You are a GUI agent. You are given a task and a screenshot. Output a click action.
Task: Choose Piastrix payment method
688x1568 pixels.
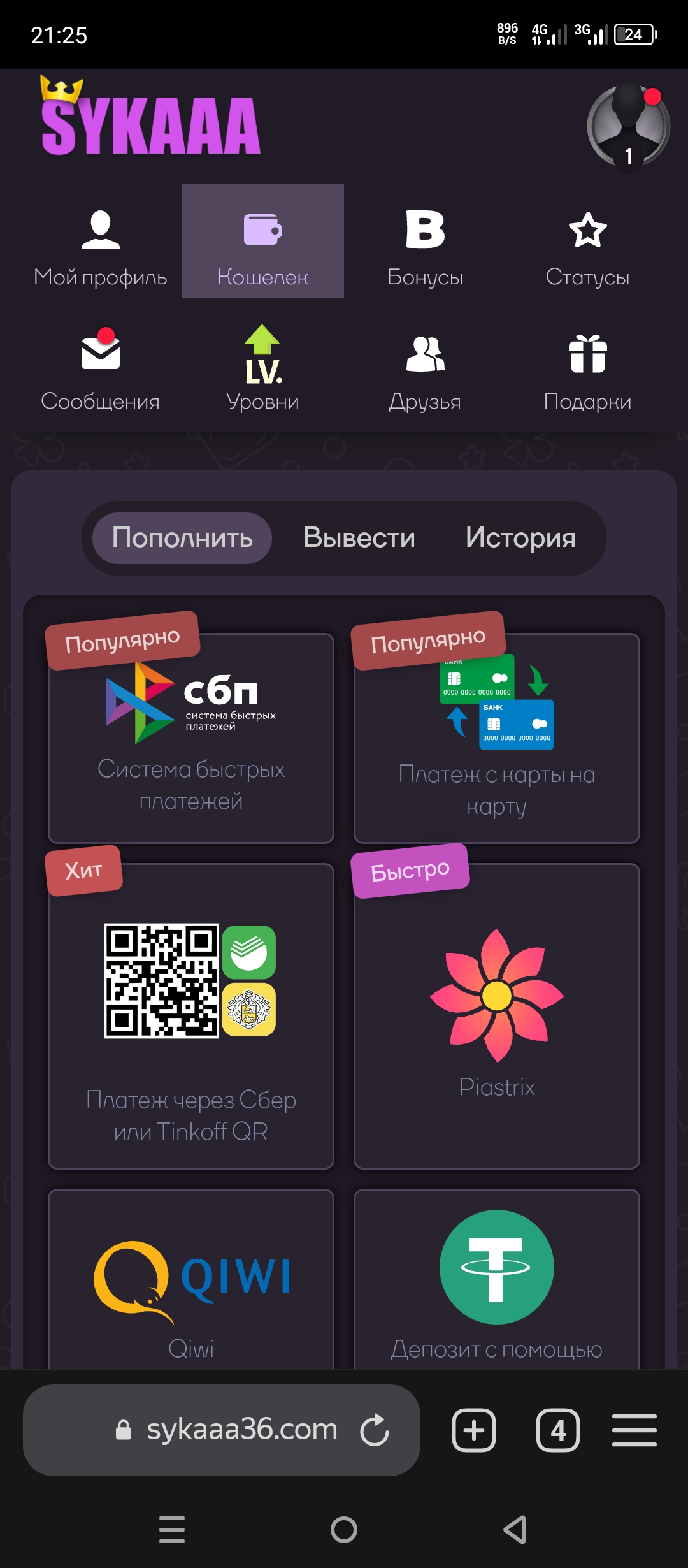[497, 1016]
